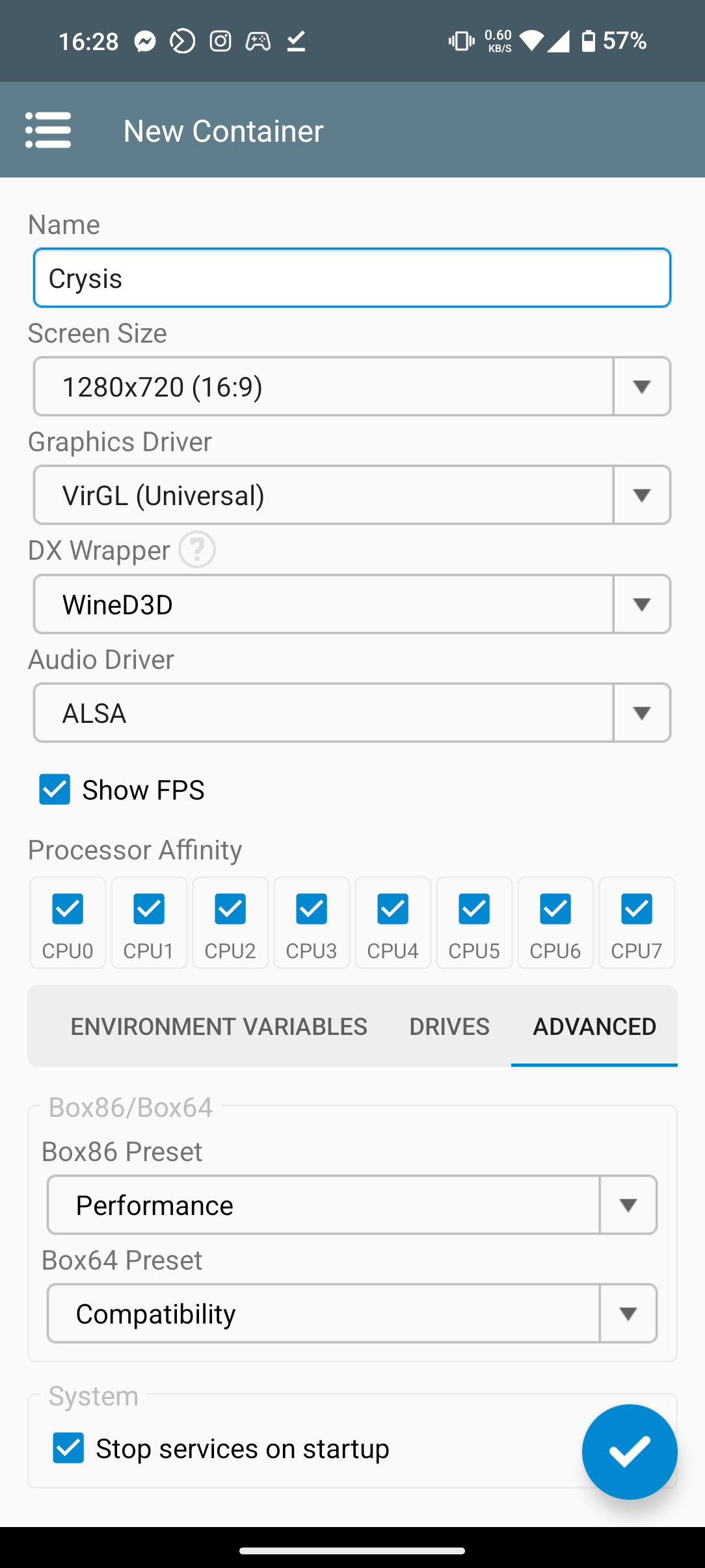
Task: Uncheck the CPU0 affinity checkbox
Action: pos(68,909)
